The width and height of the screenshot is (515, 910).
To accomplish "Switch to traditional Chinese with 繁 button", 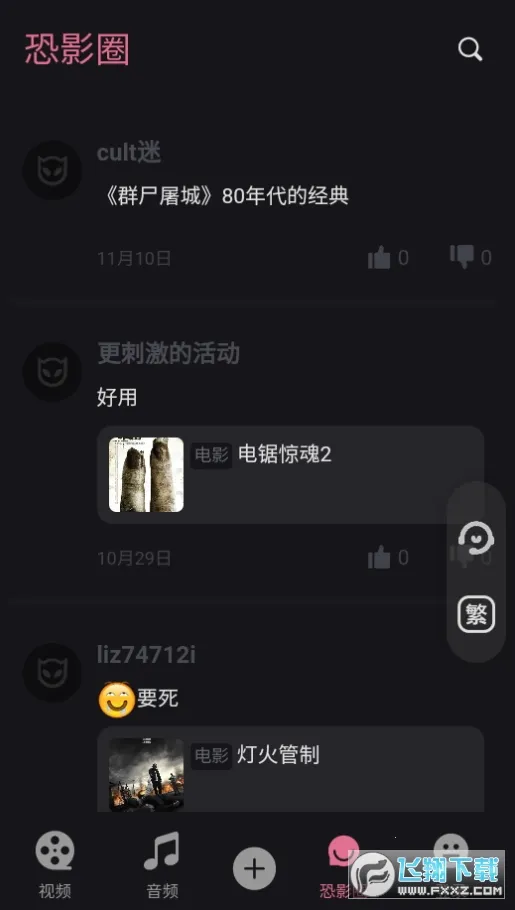I will coord(476,614).
